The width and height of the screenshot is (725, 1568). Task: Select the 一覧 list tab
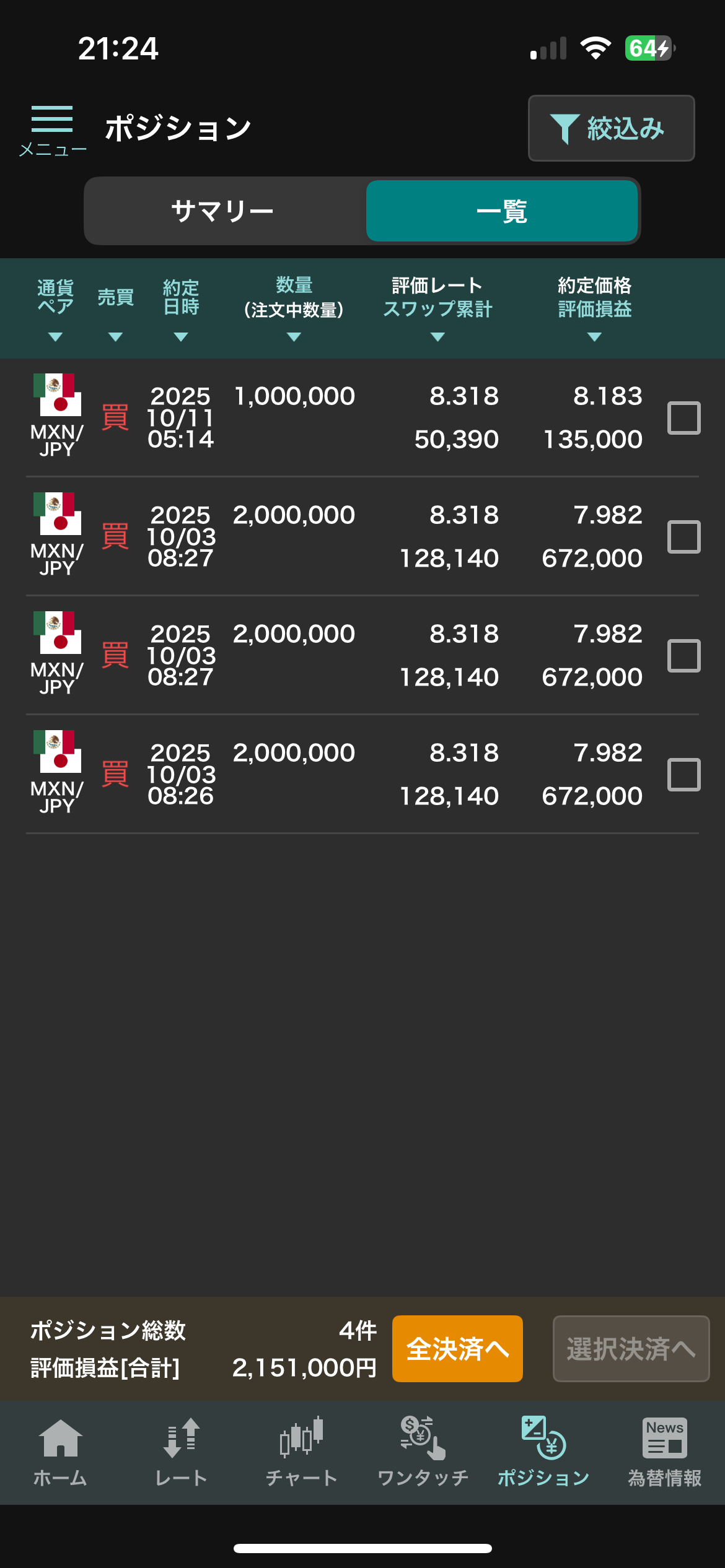pos(502,211)
